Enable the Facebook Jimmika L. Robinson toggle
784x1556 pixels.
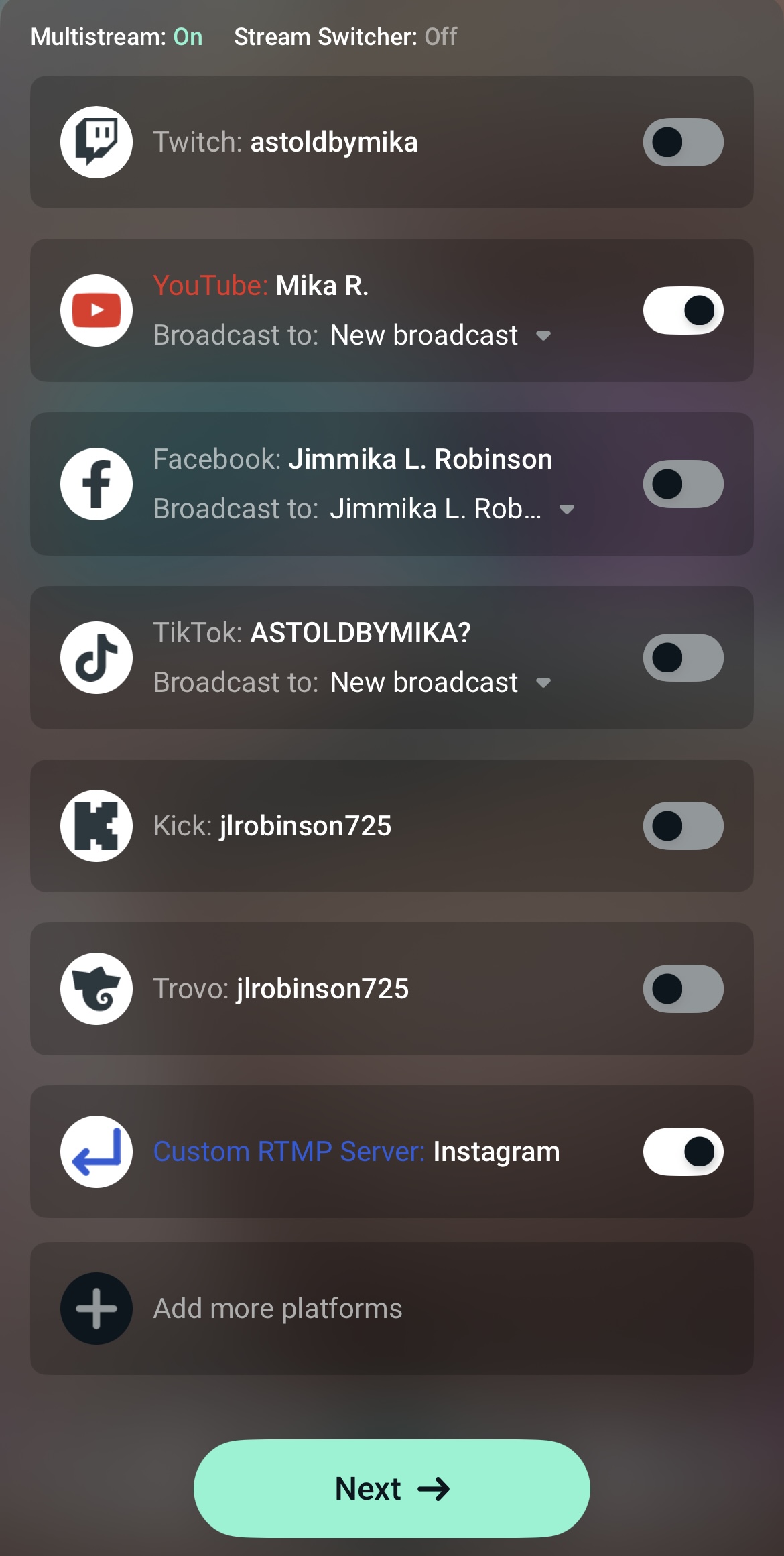[x=682, y=483]
